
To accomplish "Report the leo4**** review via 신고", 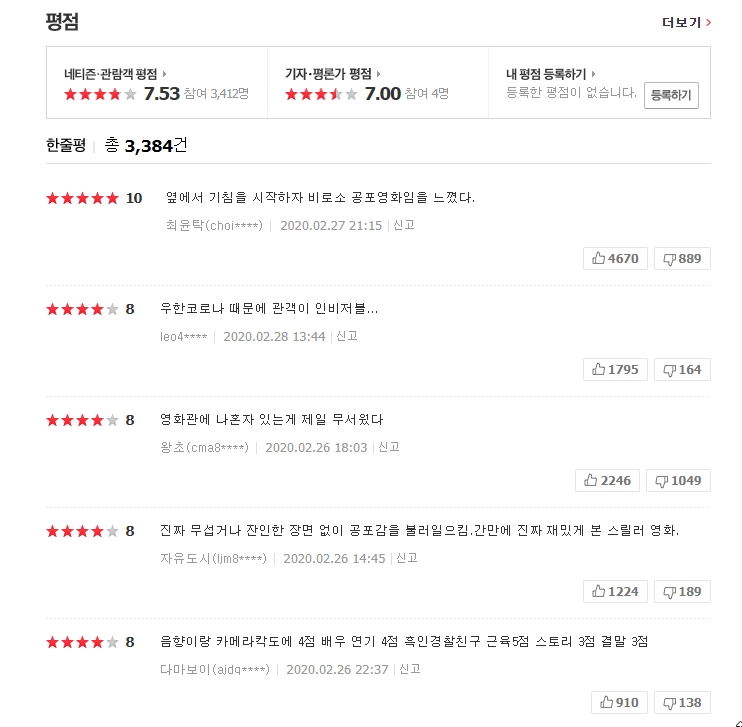I will point(347,337).
